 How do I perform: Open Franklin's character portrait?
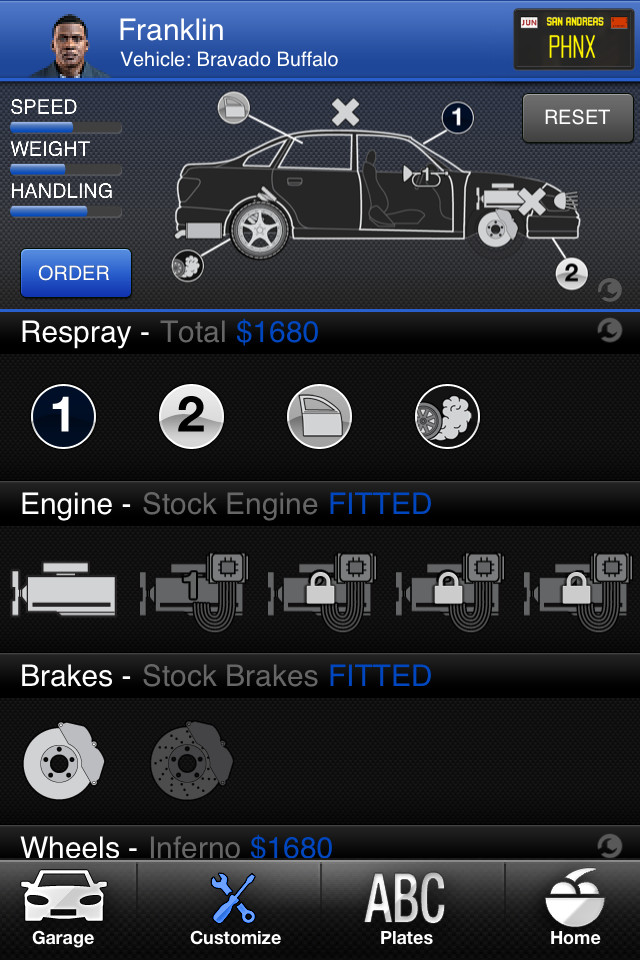pyautogui.click(x=82, y=43)
